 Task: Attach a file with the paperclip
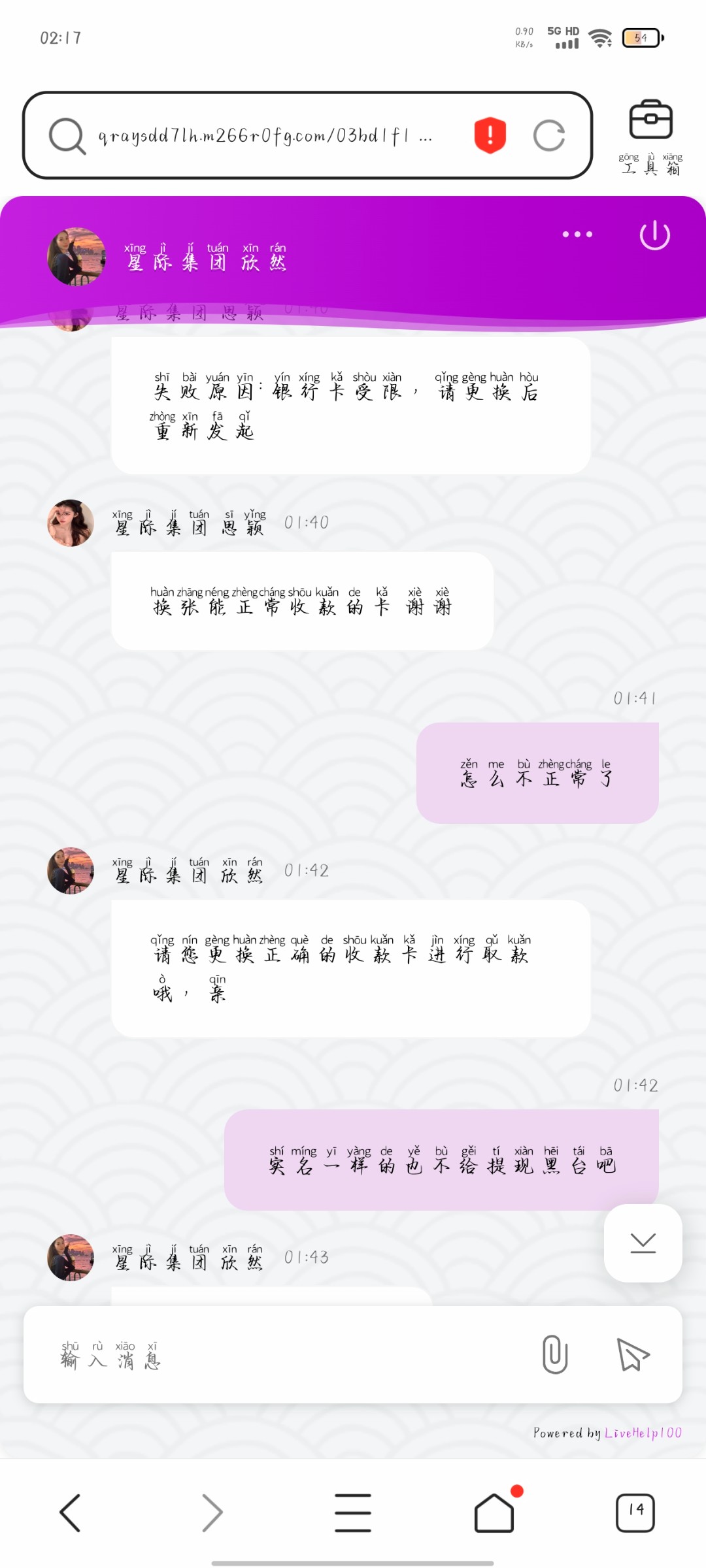tap(554, 1354)
